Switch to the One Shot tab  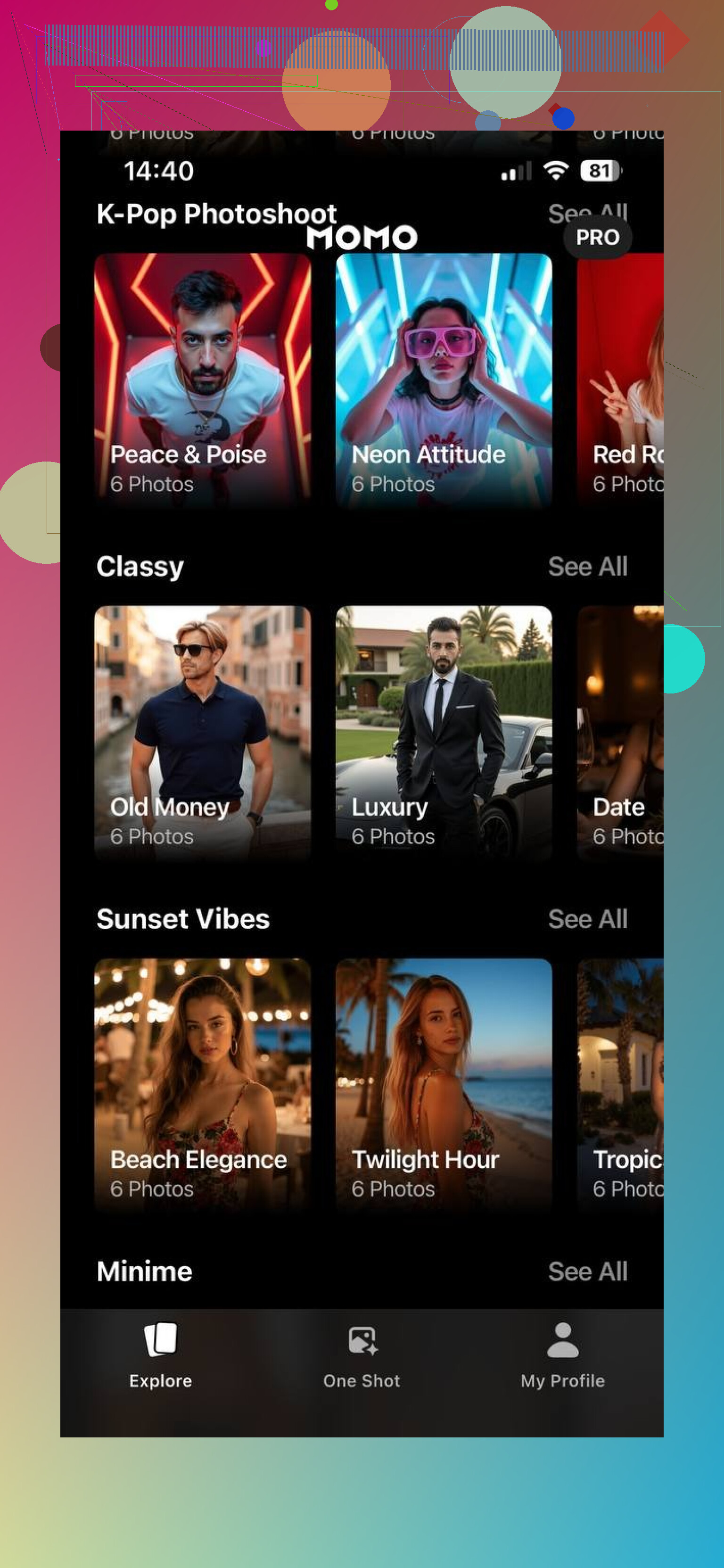pyautogui.click(x=362, y=1354)
